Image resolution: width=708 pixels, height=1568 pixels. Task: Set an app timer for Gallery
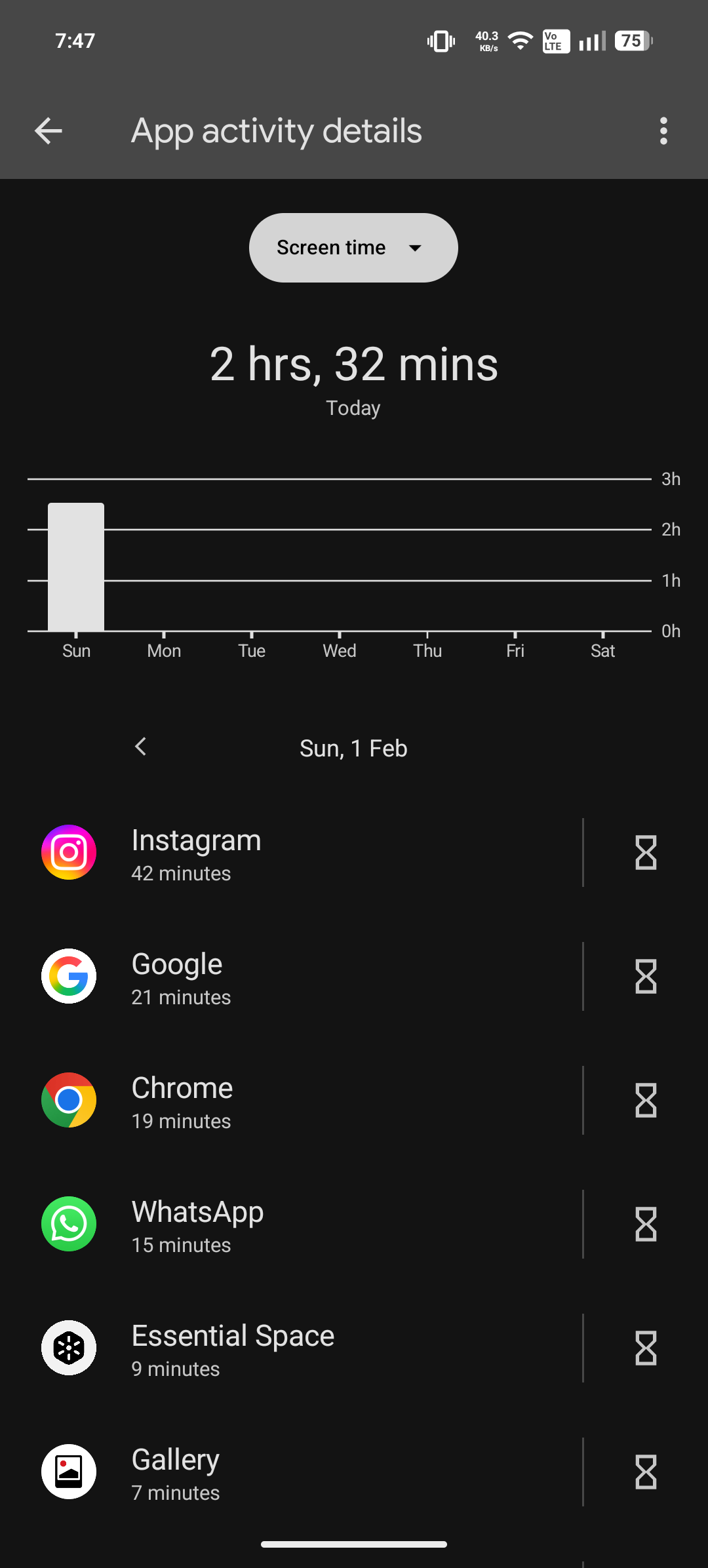(x=646, y=1472)
